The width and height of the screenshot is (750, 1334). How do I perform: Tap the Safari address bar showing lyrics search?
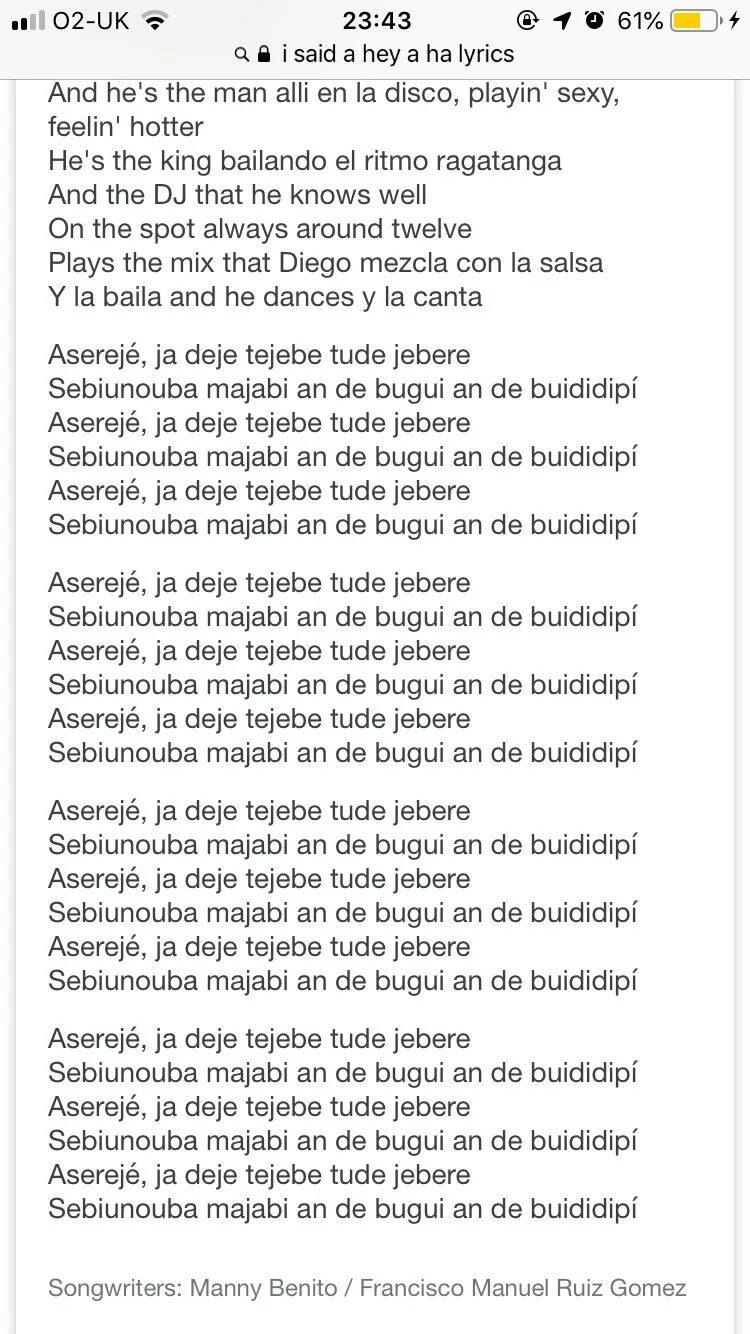pyautogui.click(x=375, y=54)
